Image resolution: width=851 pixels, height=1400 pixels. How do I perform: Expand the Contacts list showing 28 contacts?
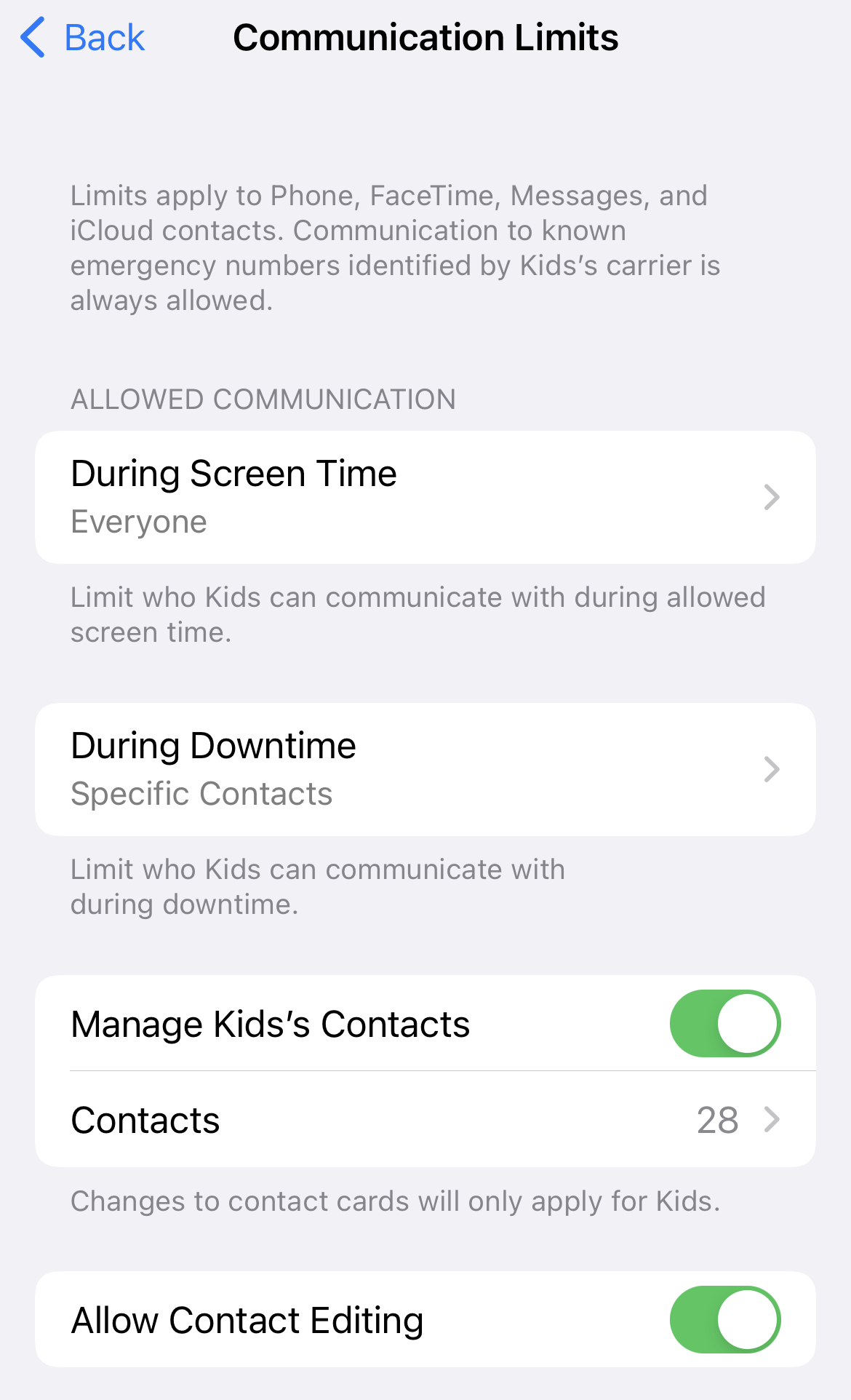tap(425, 1121)
